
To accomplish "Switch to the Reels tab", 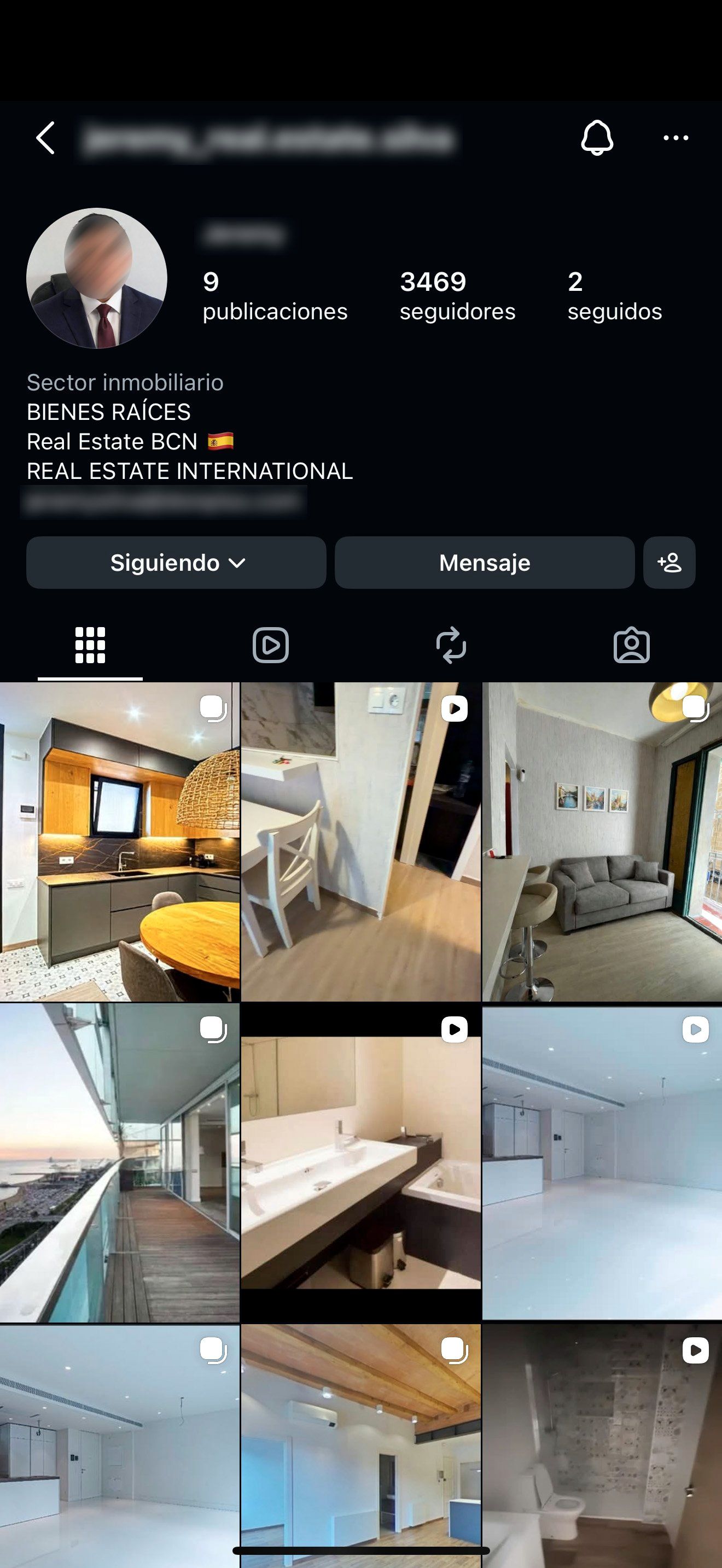I will [270, 645].
